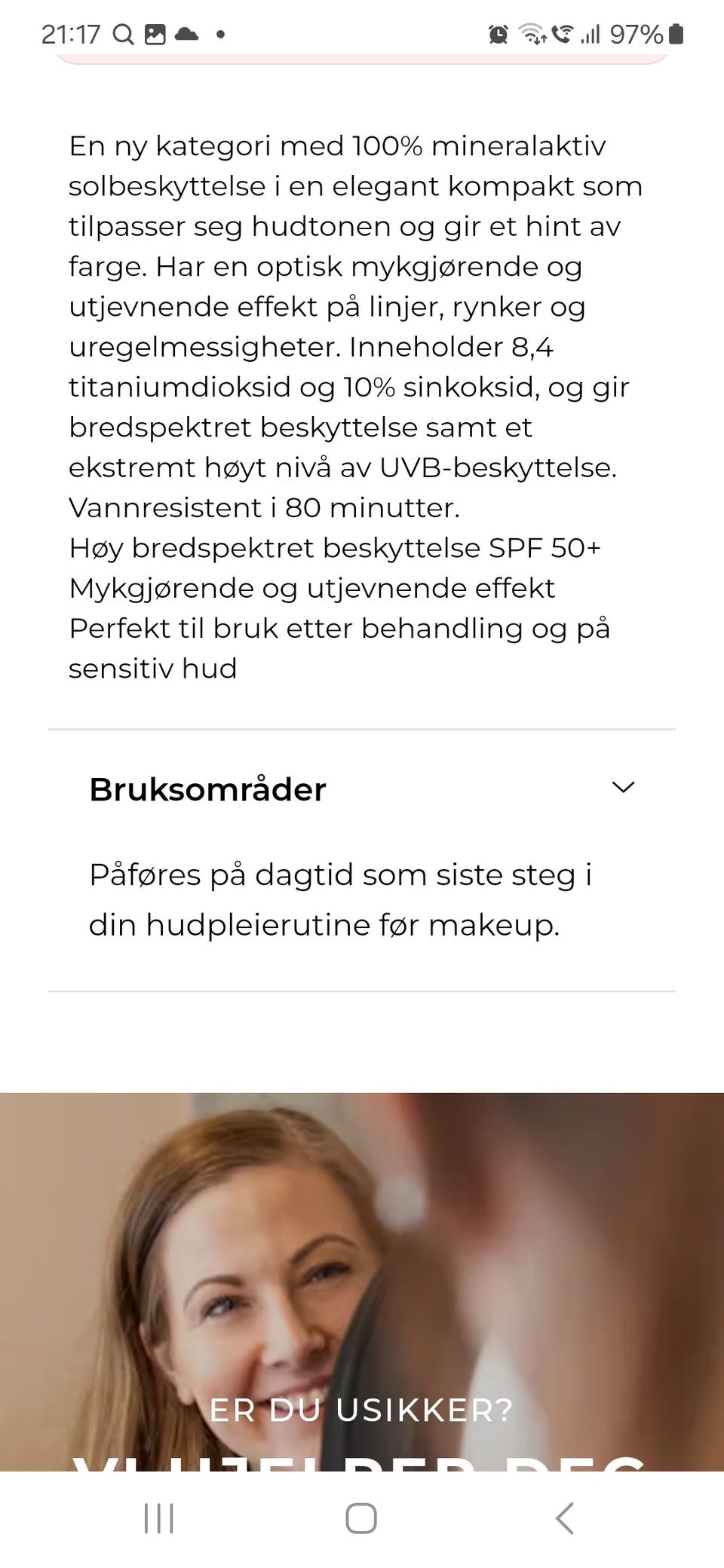Image resolution: width=724 pixels, height=1568 pixels.
Task: Collapse the Bruksområder section chevron
Action: (622, 787)
